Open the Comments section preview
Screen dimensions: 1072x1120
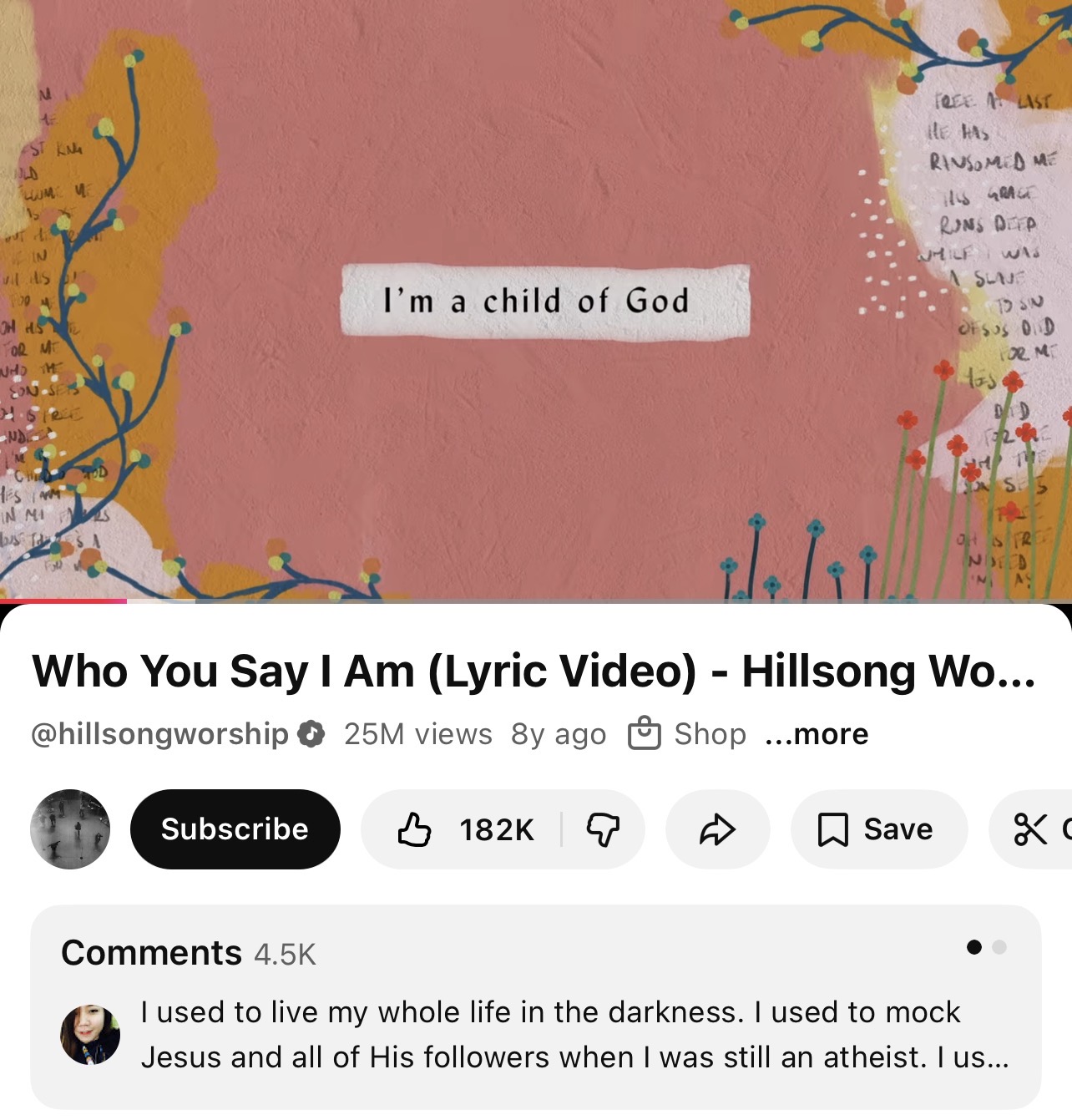(534, 1006)
